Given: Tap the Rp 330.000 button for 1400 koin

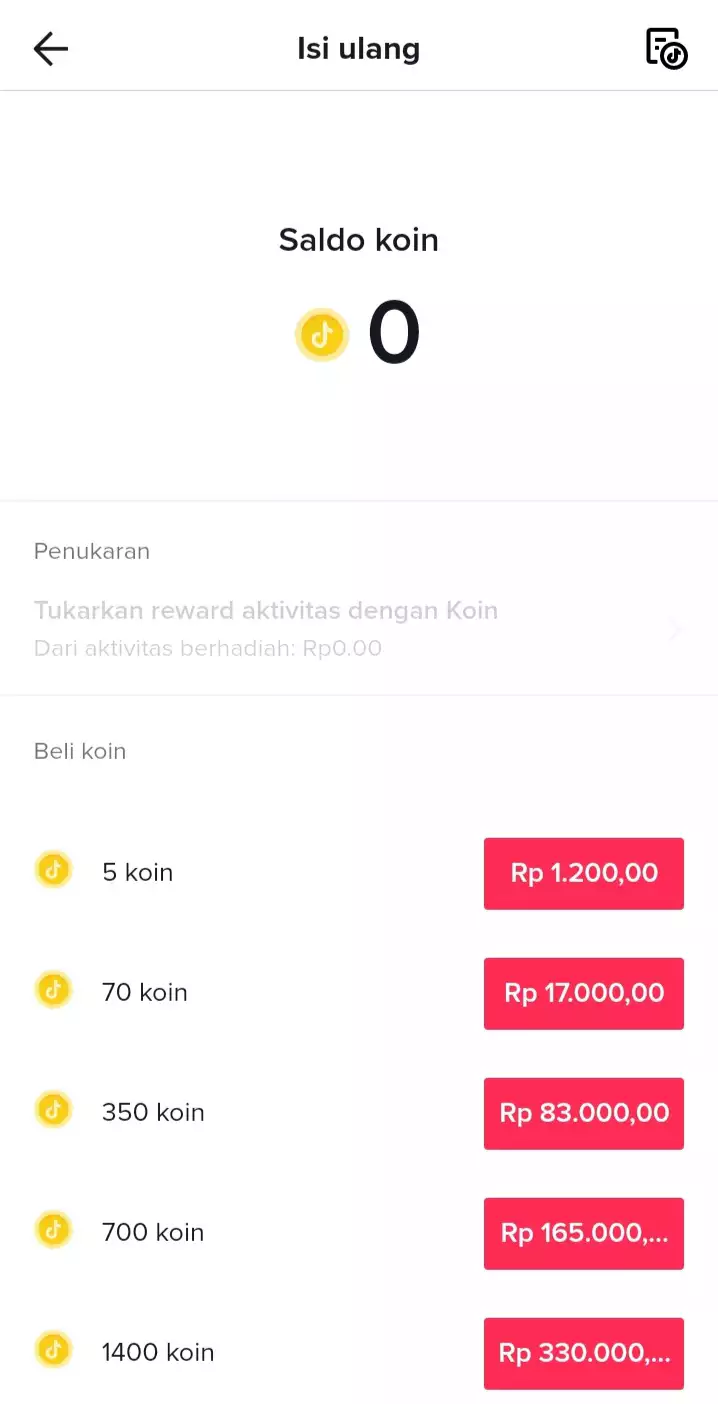Looking at the screenshot, I should click(584, 1353).
